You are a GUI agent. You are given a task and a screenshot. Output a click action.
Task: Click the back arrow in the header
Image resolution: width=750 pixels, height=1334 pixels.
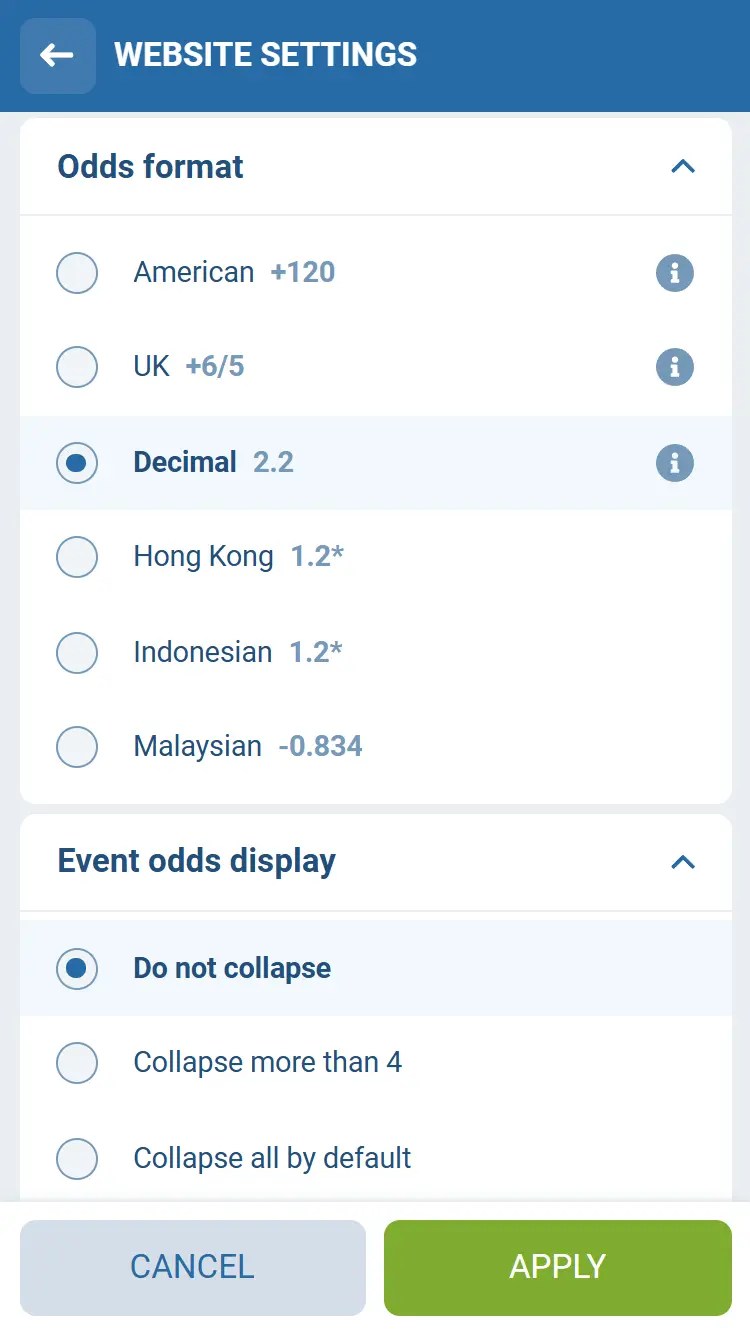coord(57,55)
